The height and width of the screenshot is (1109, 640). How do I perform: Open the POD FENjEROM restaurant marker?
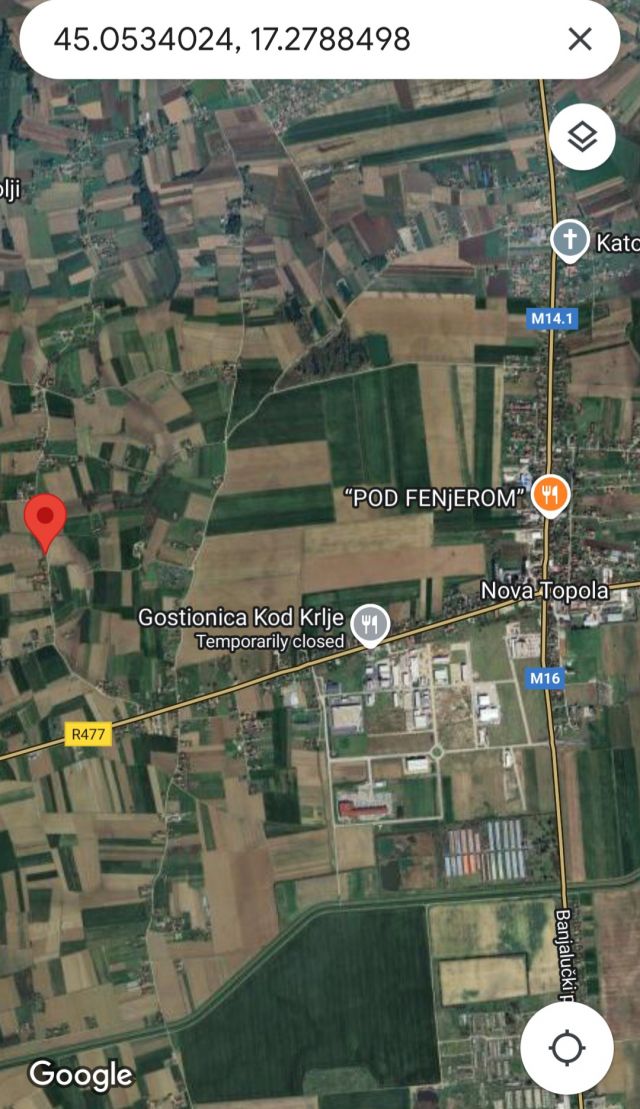(550, 495)
